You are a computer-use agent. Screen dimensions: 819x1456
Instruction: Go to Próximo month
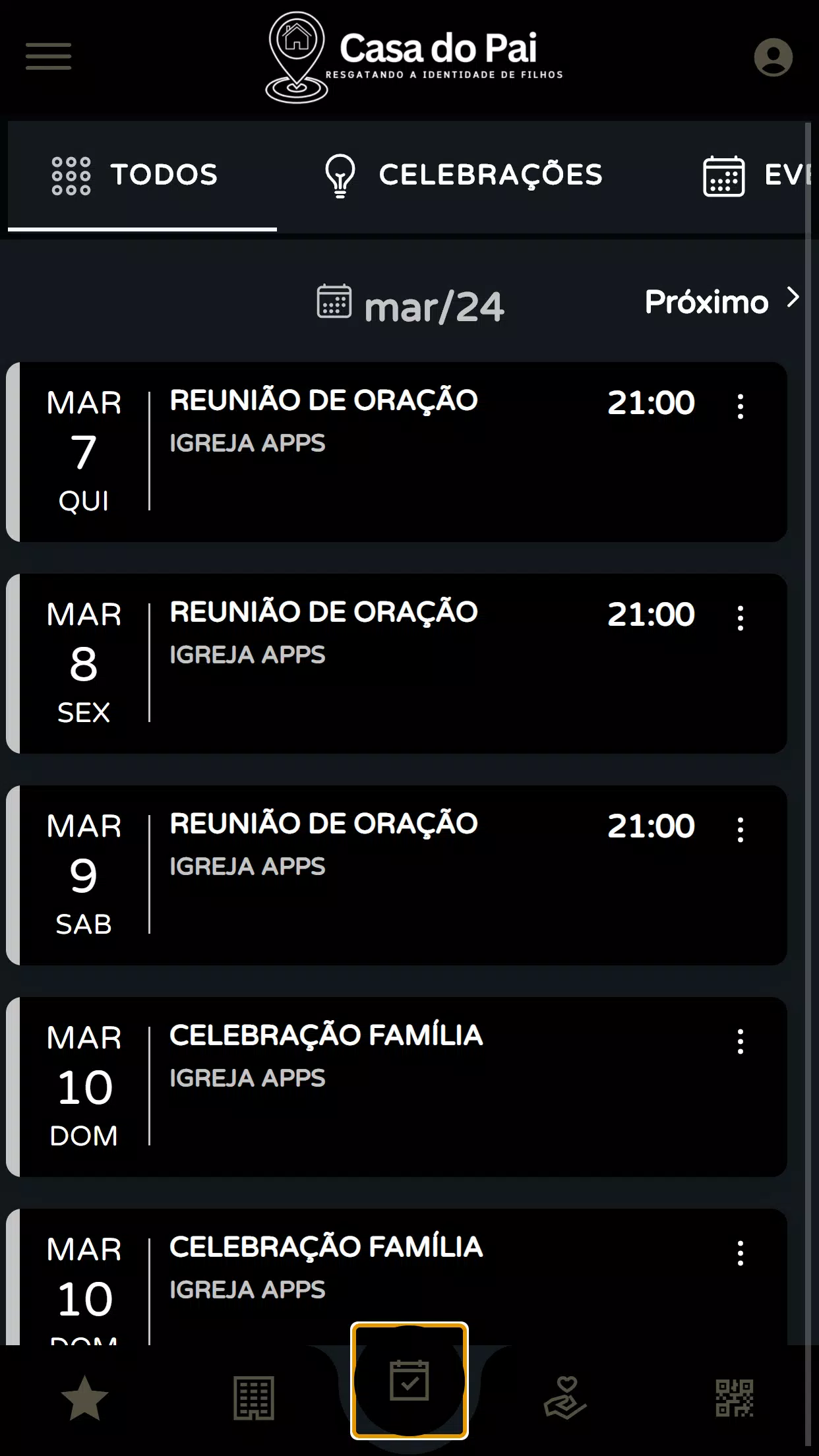[x=722, y=301]
